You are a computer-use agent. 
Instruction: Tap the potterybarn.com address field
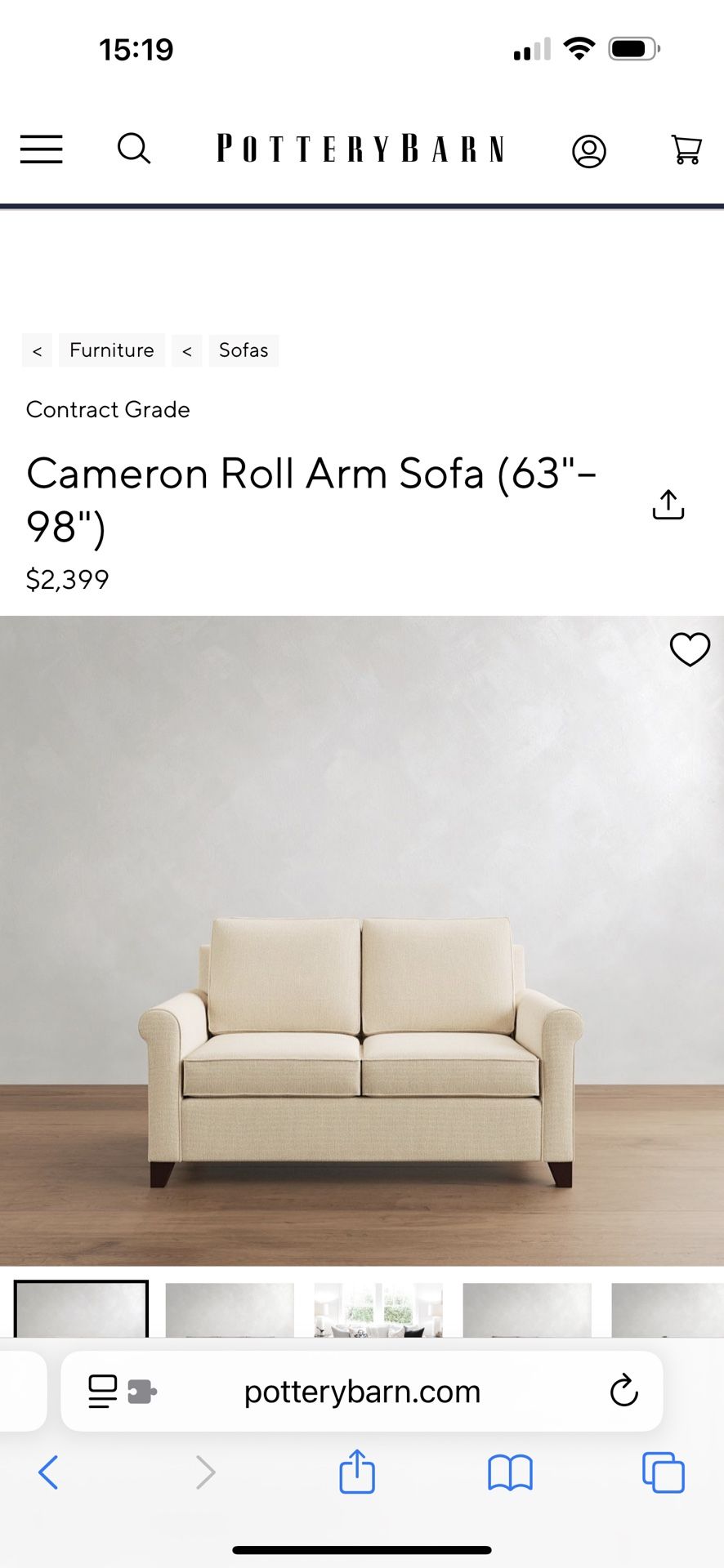pos(362,1391)
